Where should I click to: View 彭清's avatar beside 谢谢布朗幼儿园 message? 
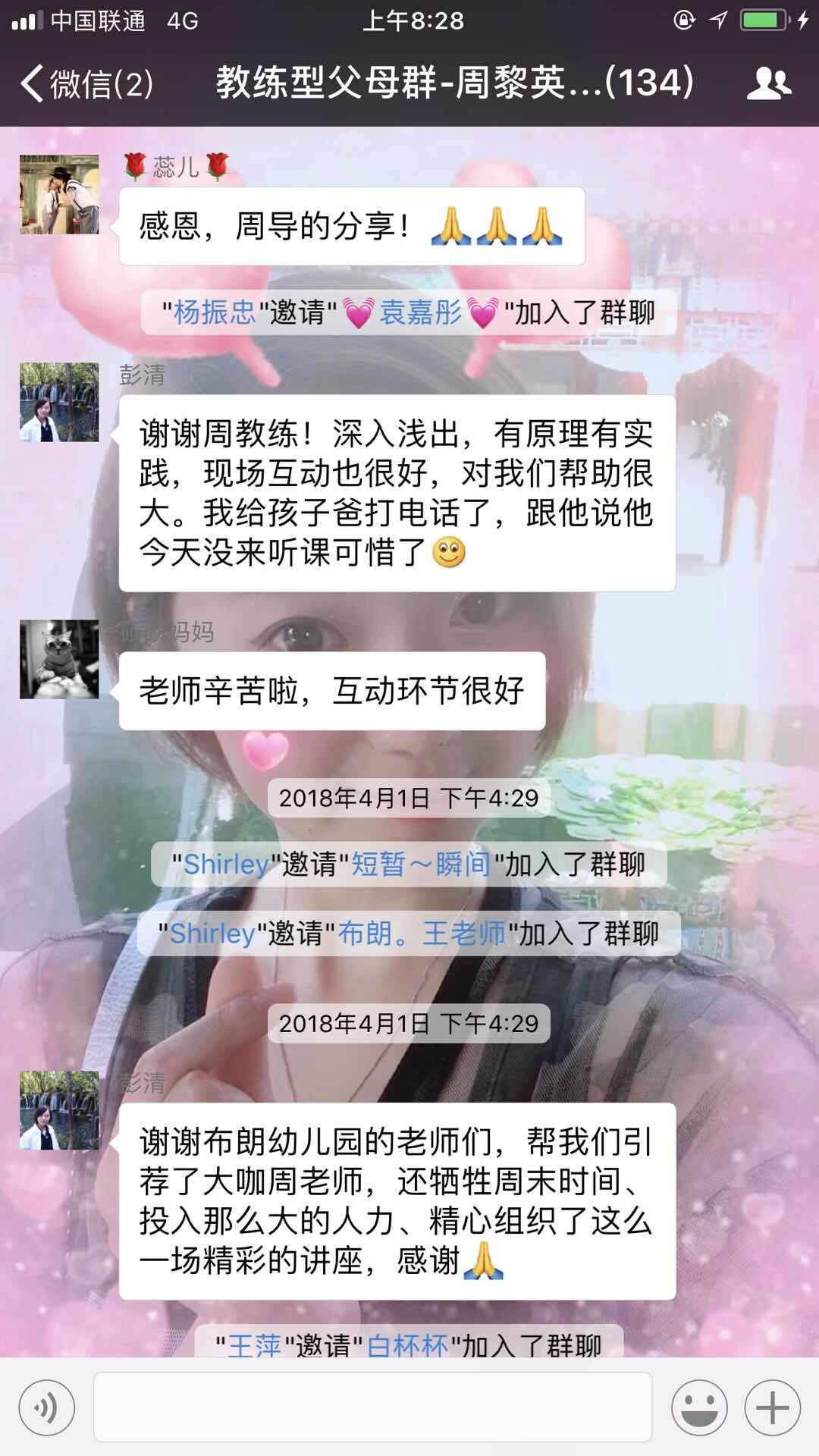tap(59, 1110)
